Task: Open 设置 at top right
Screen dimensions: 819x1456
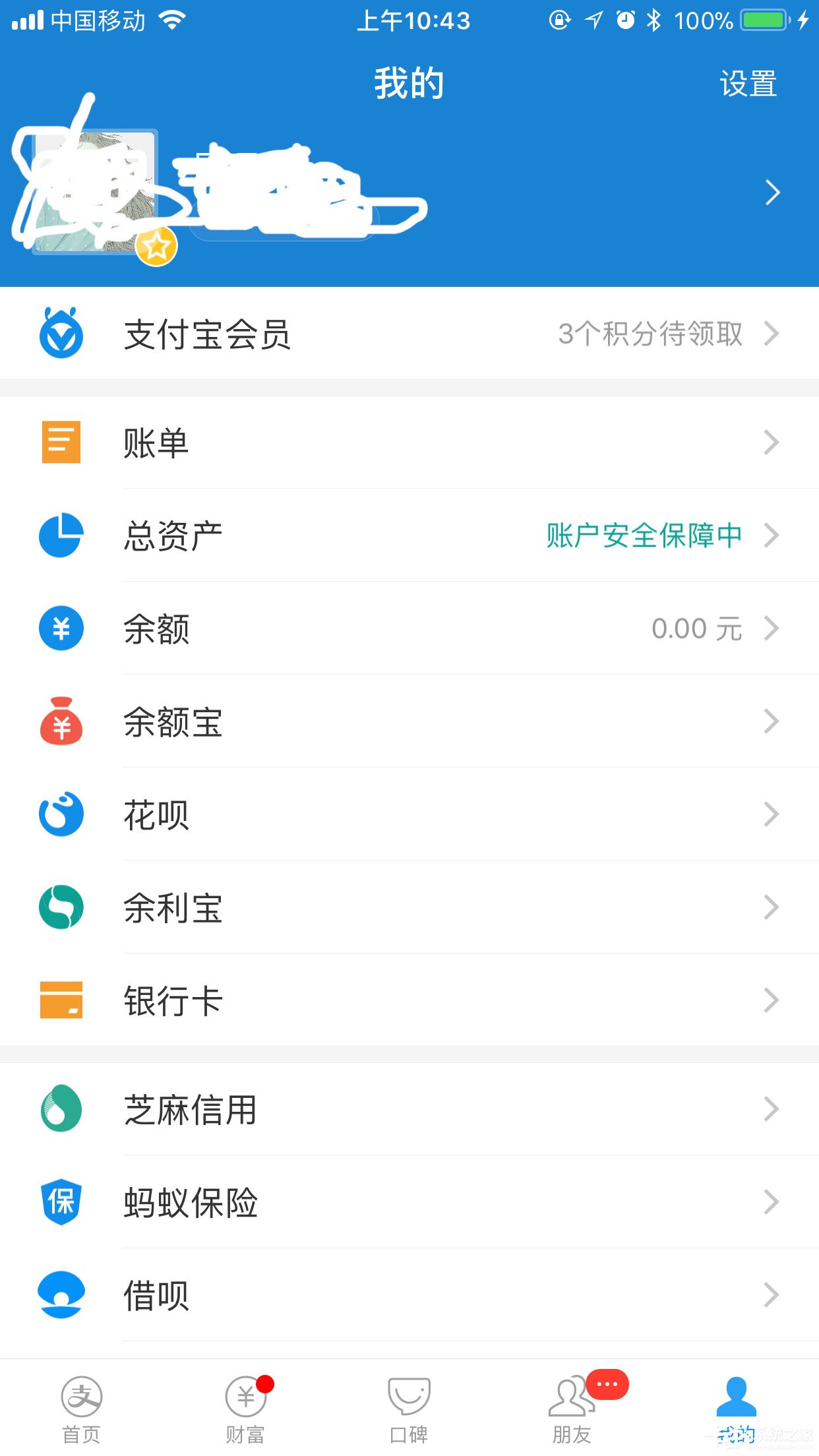Action: 748,83
